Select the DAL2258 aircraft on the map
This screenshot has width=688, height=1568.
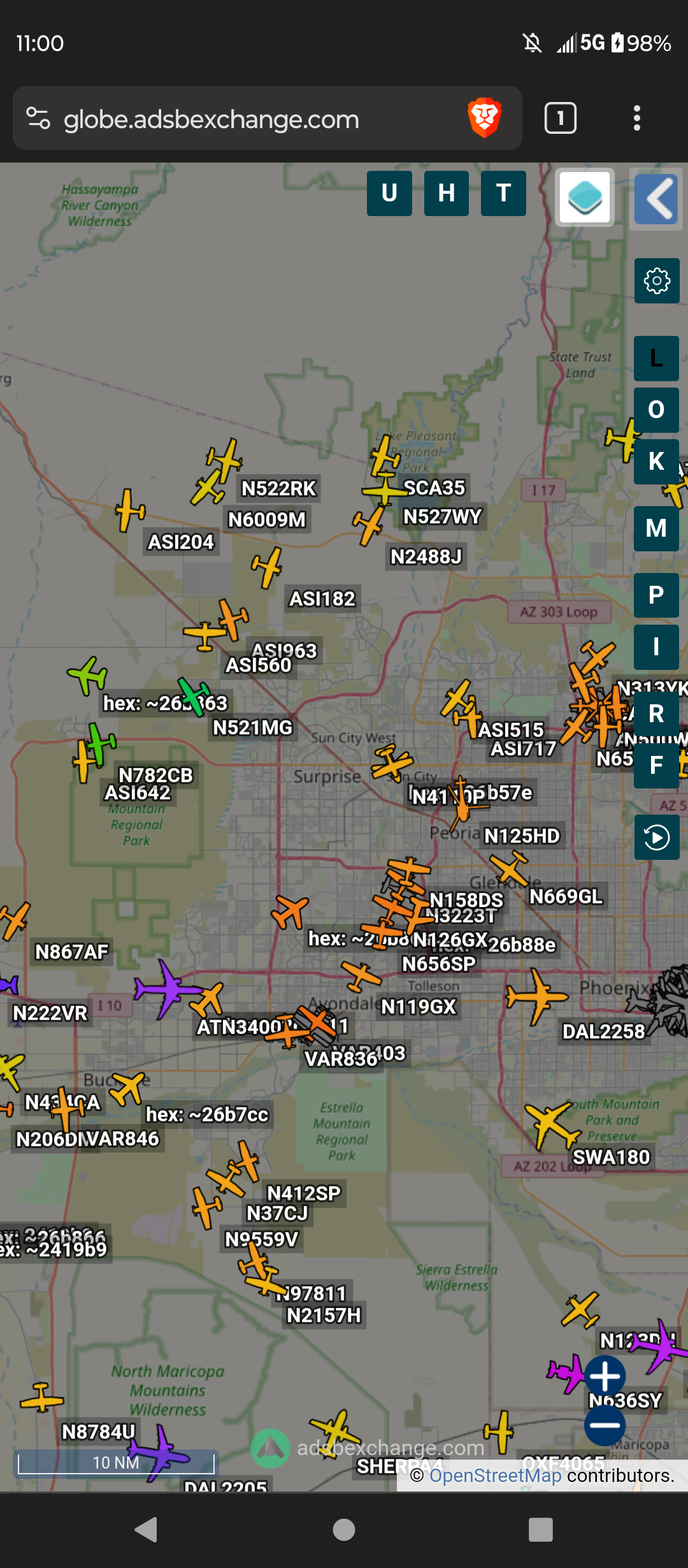click(x=536, y=996)
